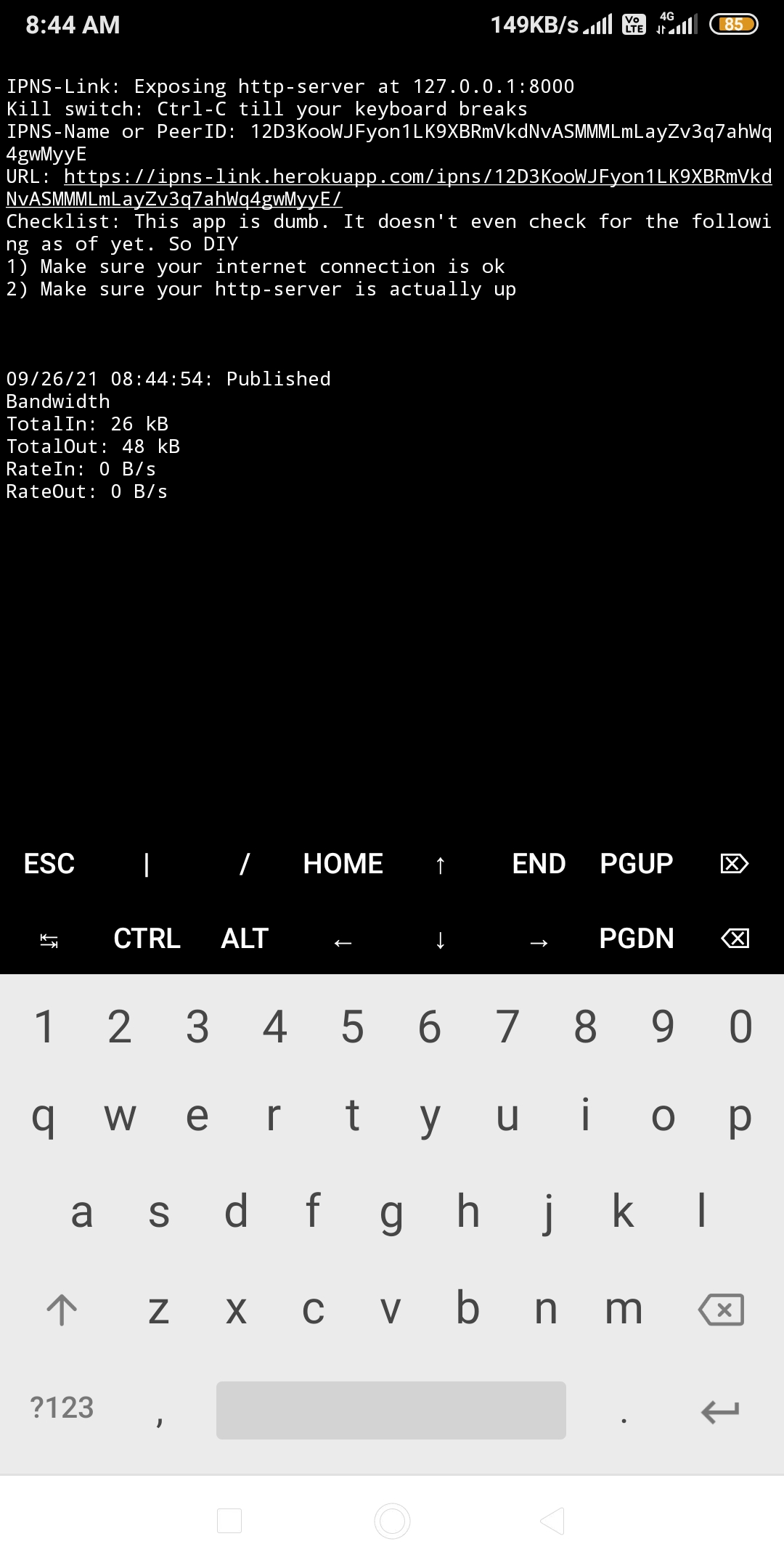The image size is (784, 1568).
Task: Tap the navigation bar back button
Action: tap(552, 1520)
